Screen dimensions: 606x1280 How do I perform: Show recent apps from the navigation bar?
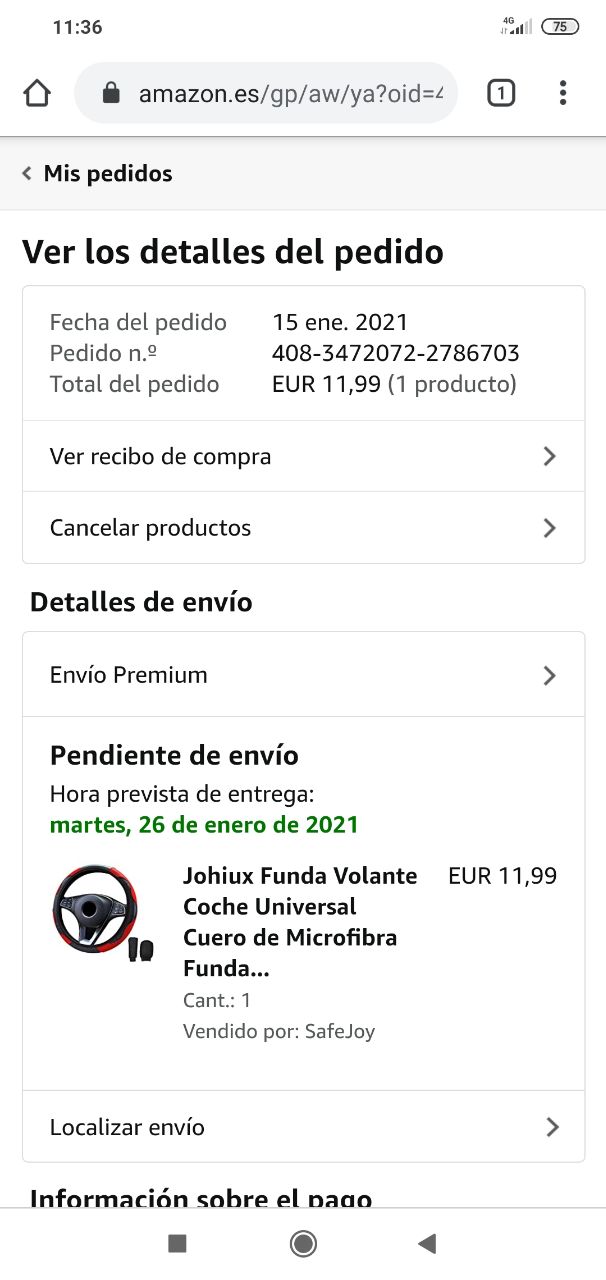coord(177,1243)
